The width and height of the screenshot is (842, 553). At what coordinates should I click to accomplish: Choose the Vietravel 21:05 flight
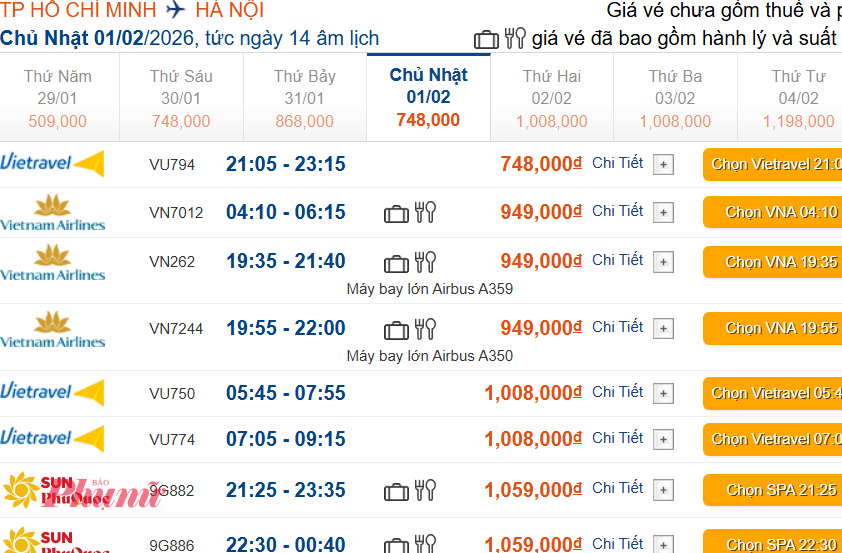tap(773, 164)
